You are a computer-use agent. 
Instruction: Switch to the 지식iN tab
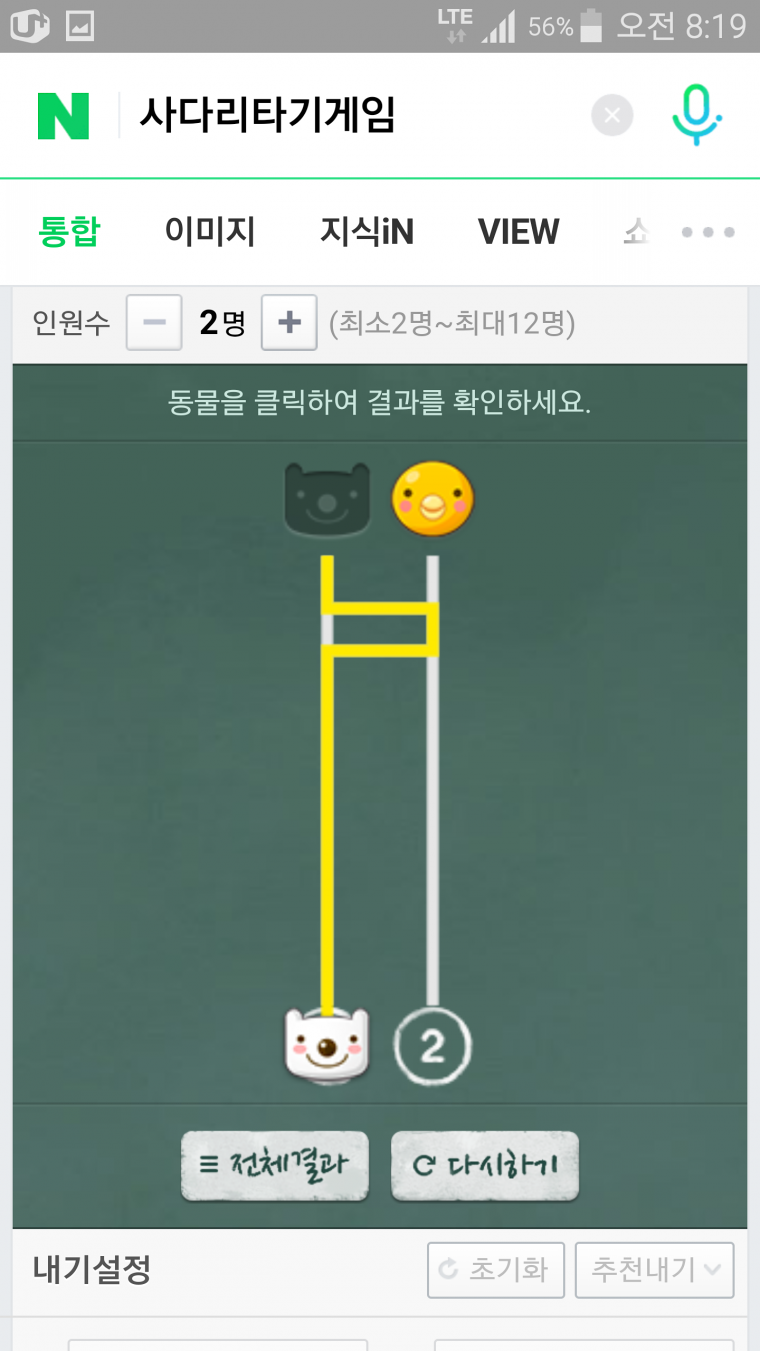(x=366, y=232)
